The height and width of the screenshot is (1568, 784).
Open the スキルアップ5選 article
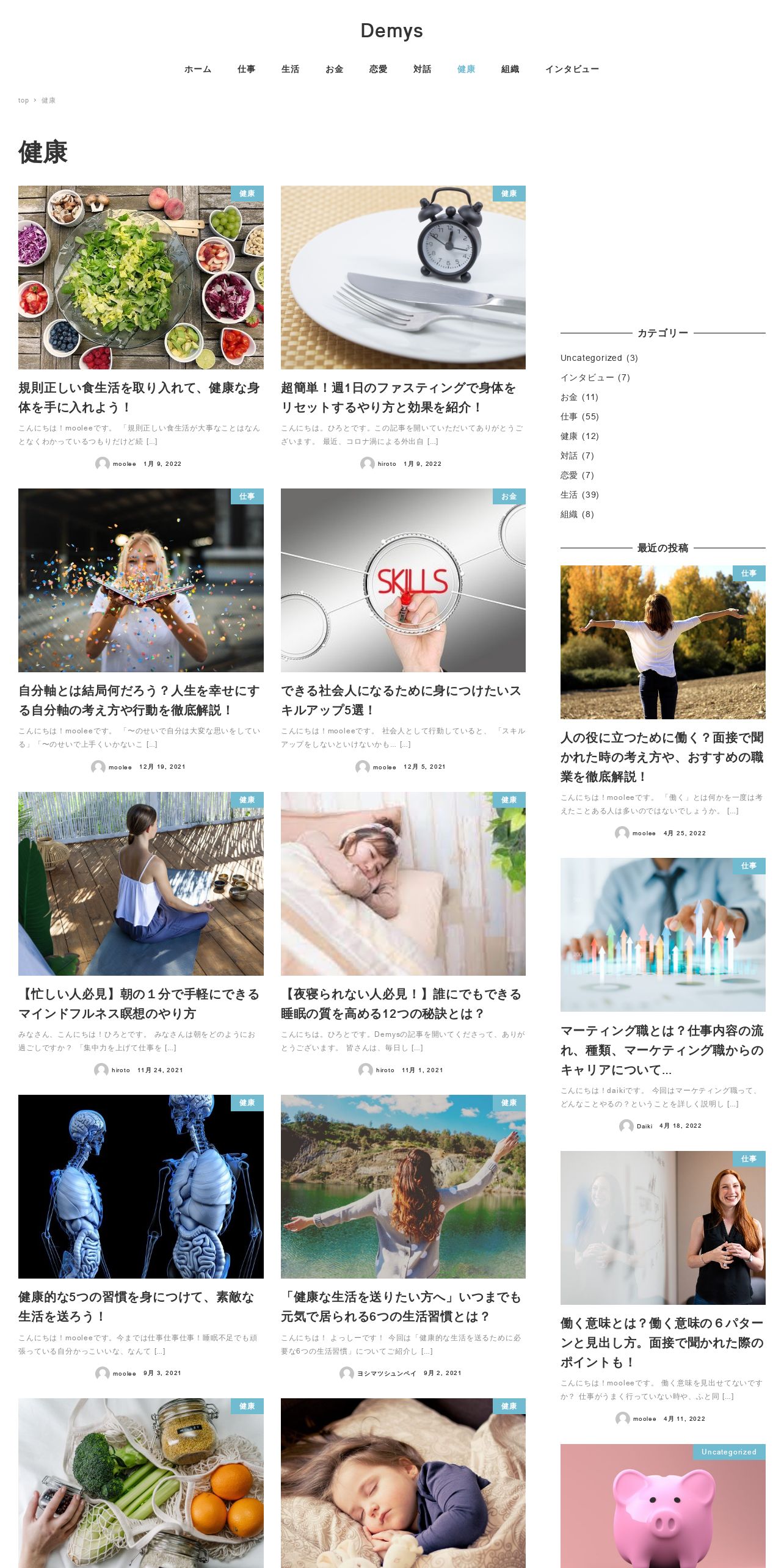pos(401,700)
